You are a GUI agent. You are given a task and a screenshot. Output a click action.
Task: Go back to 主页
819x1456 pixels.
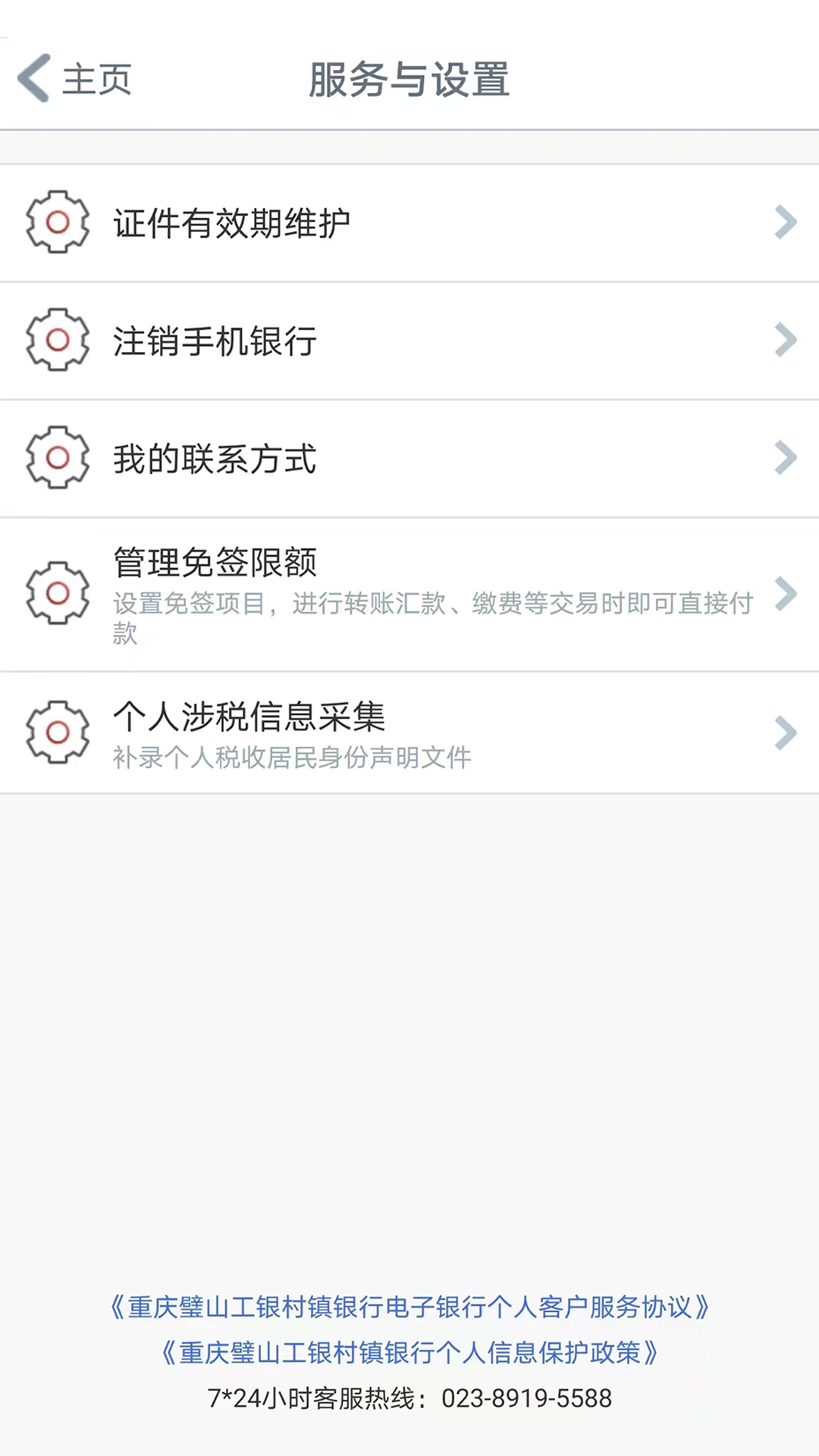74,79
